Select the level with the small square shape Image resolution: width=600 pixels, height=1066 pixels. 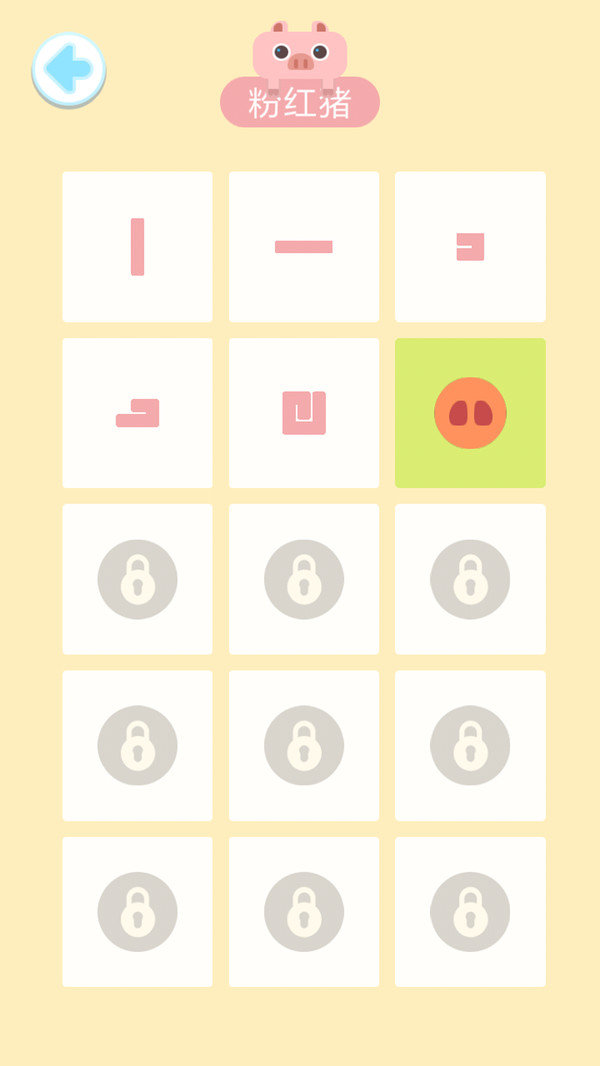pyautogui.click(x=470, y=247)
